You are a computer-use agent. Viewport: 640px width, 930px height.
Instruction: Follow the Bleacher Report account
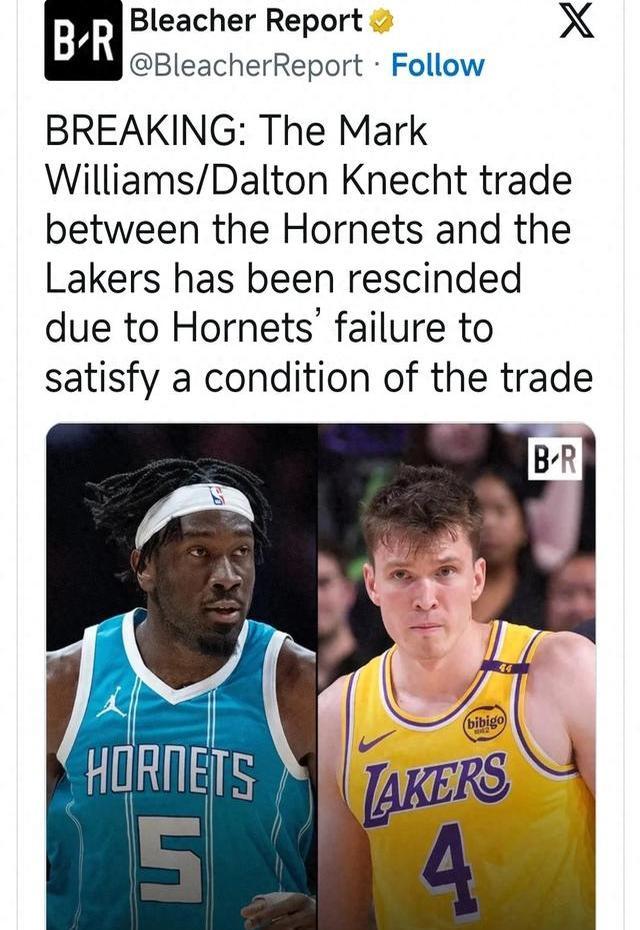point(437,66)
